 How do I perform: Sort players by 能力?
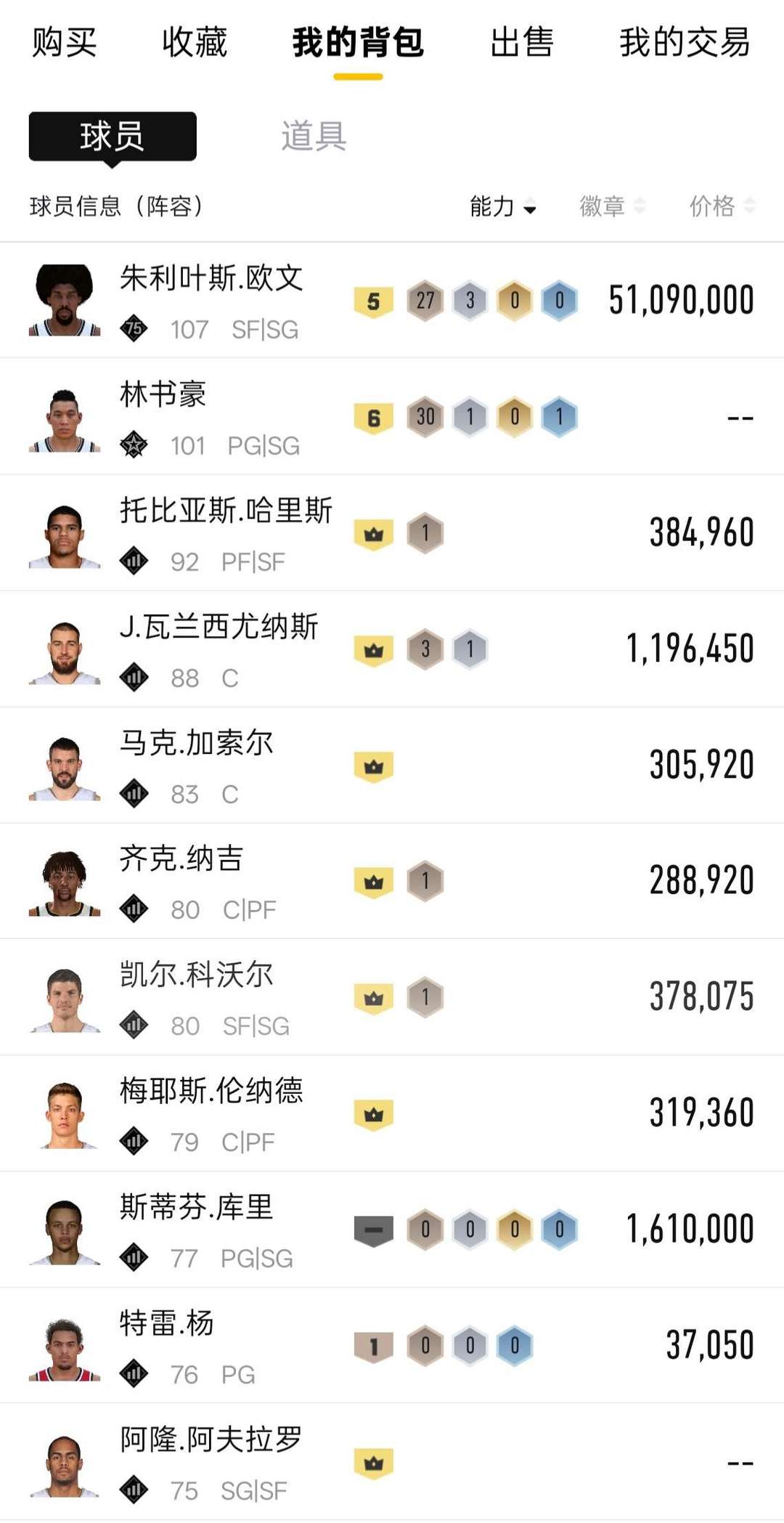502,207
